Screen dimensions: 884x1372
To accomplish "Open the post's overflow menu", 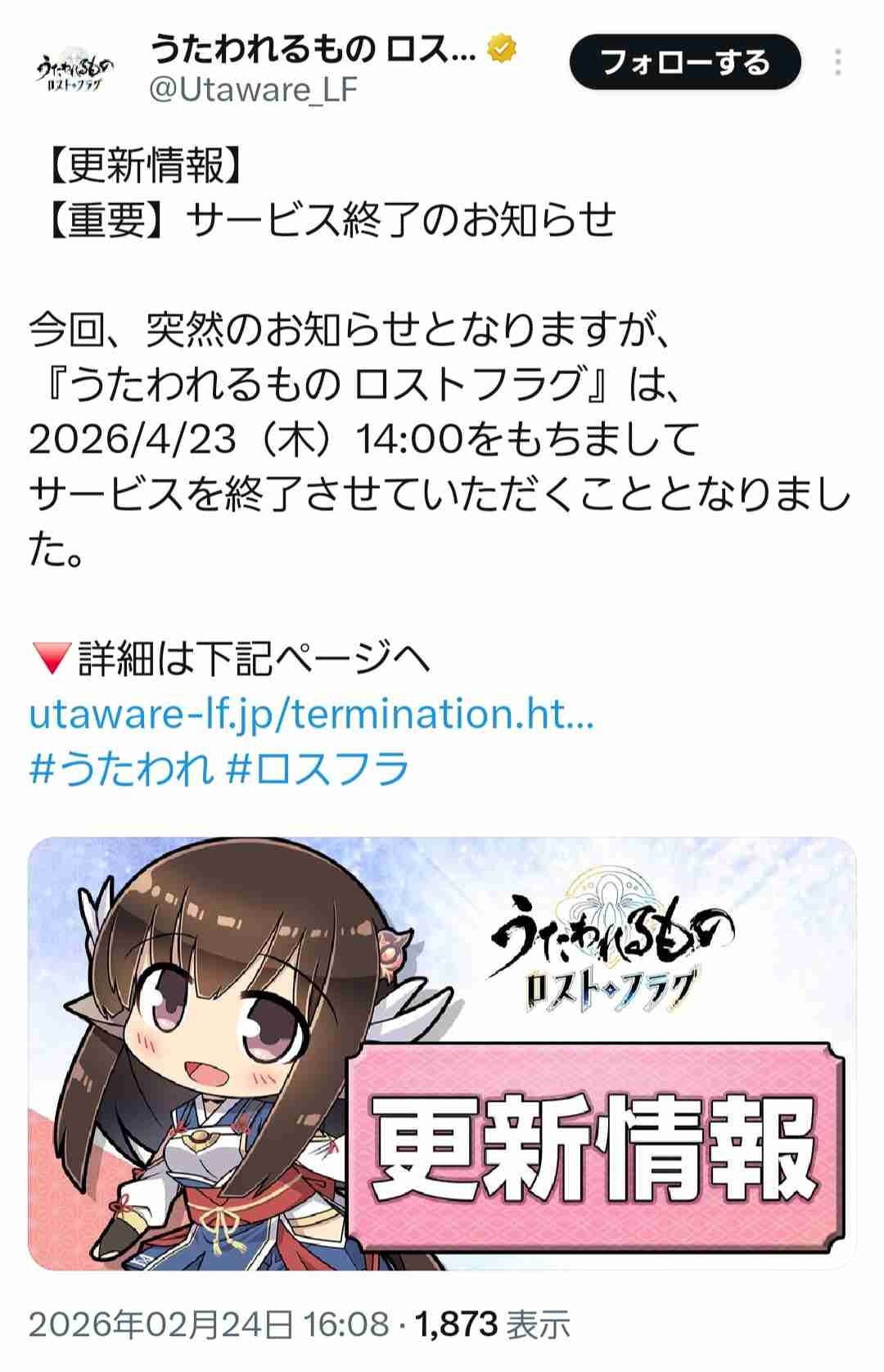I will click(837, 62).
